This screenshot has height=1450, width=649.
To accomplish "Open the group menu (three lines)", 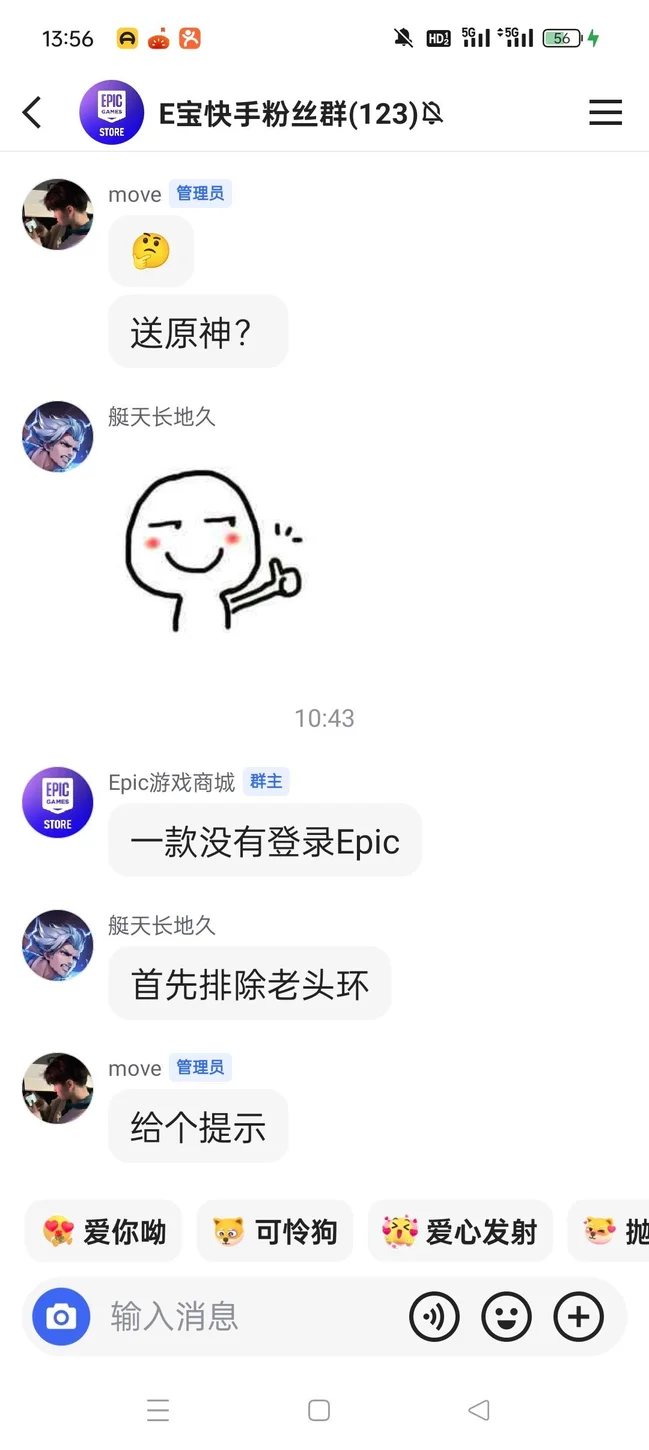I will [605, 113].
